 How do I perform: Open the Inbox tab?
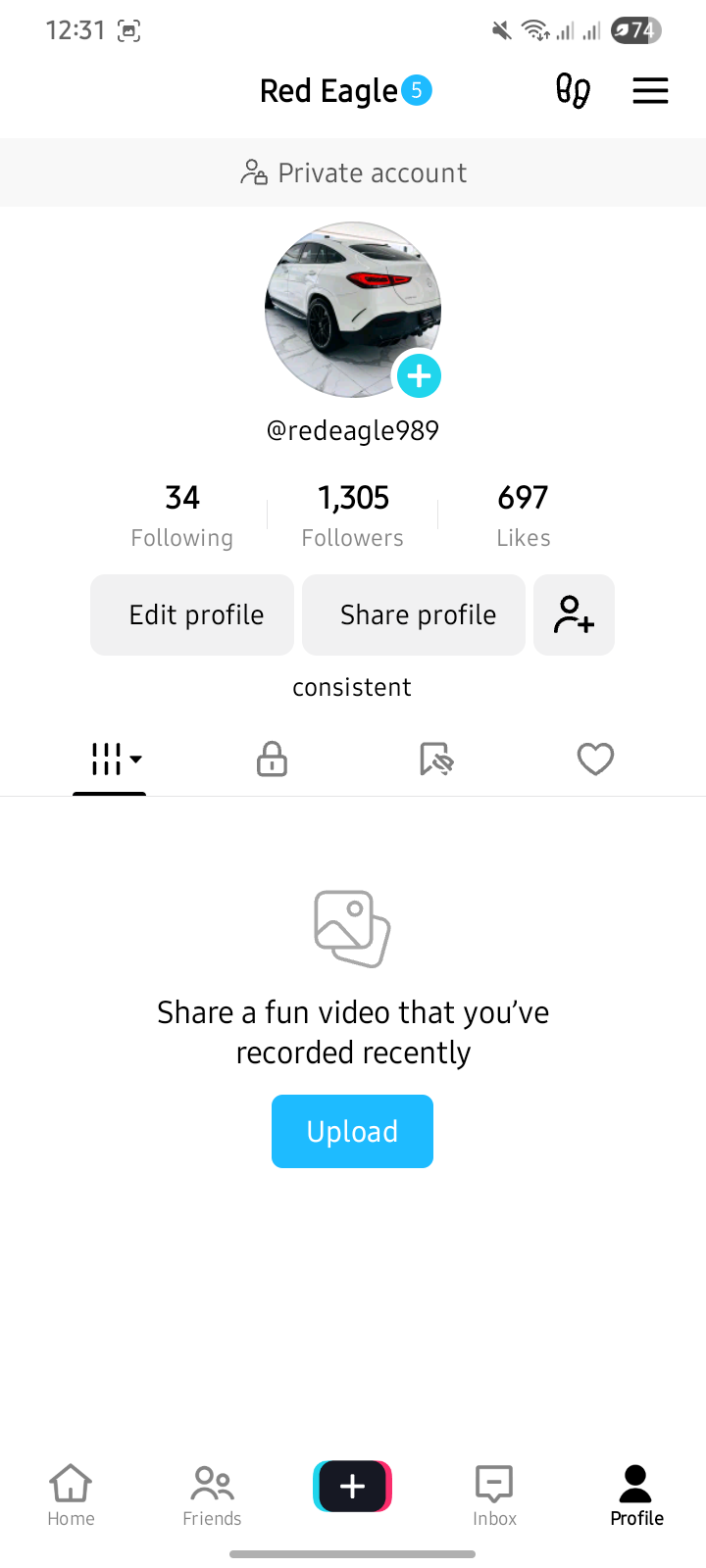494,1495
